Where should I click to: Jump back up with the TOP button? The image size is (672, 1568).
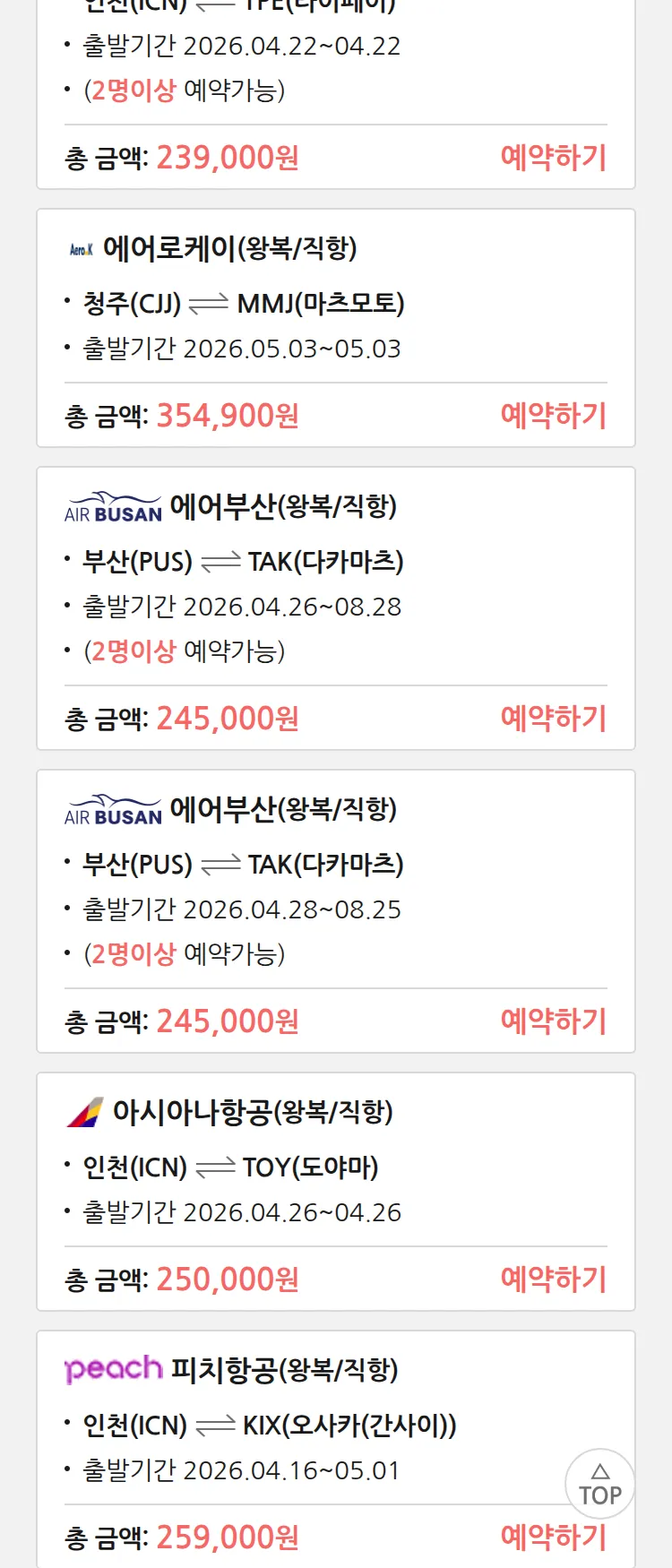pyautogui.click(x=599, y=1484)
